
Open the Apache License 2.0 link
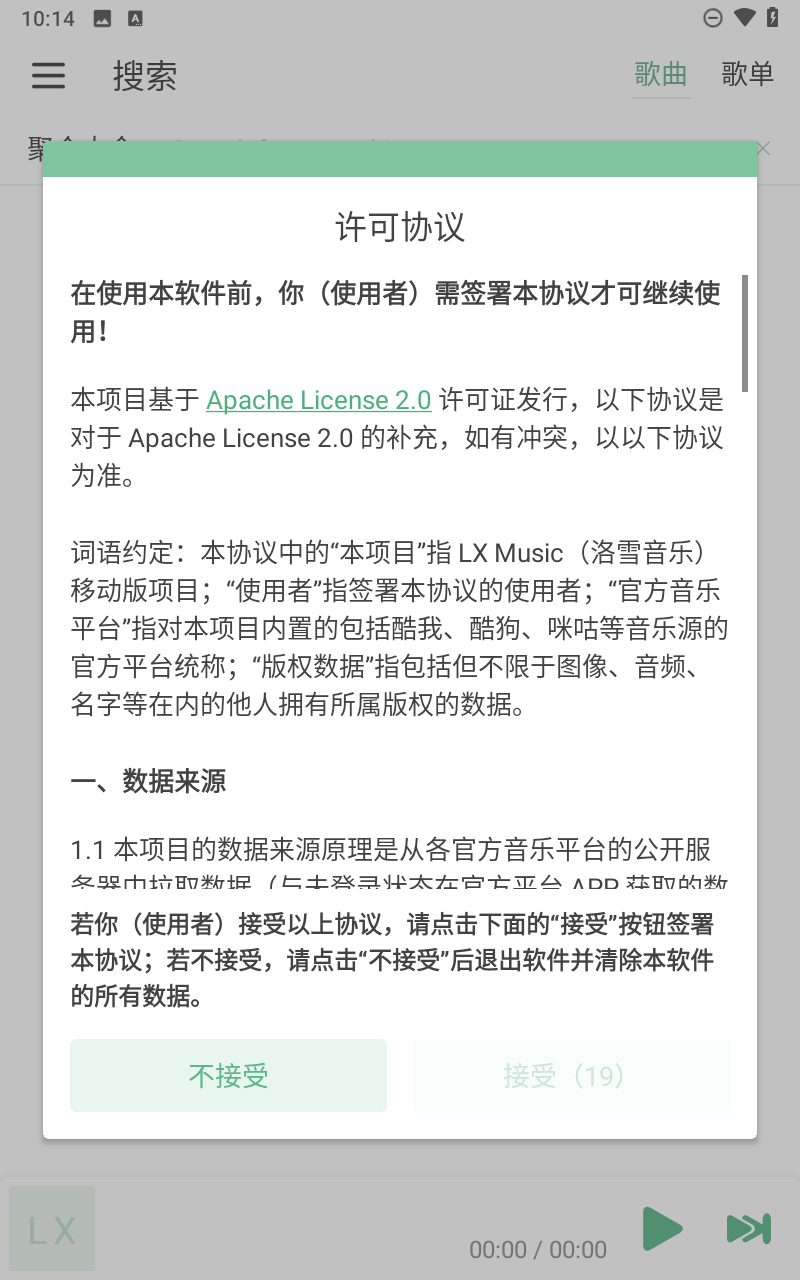point(318,400)
